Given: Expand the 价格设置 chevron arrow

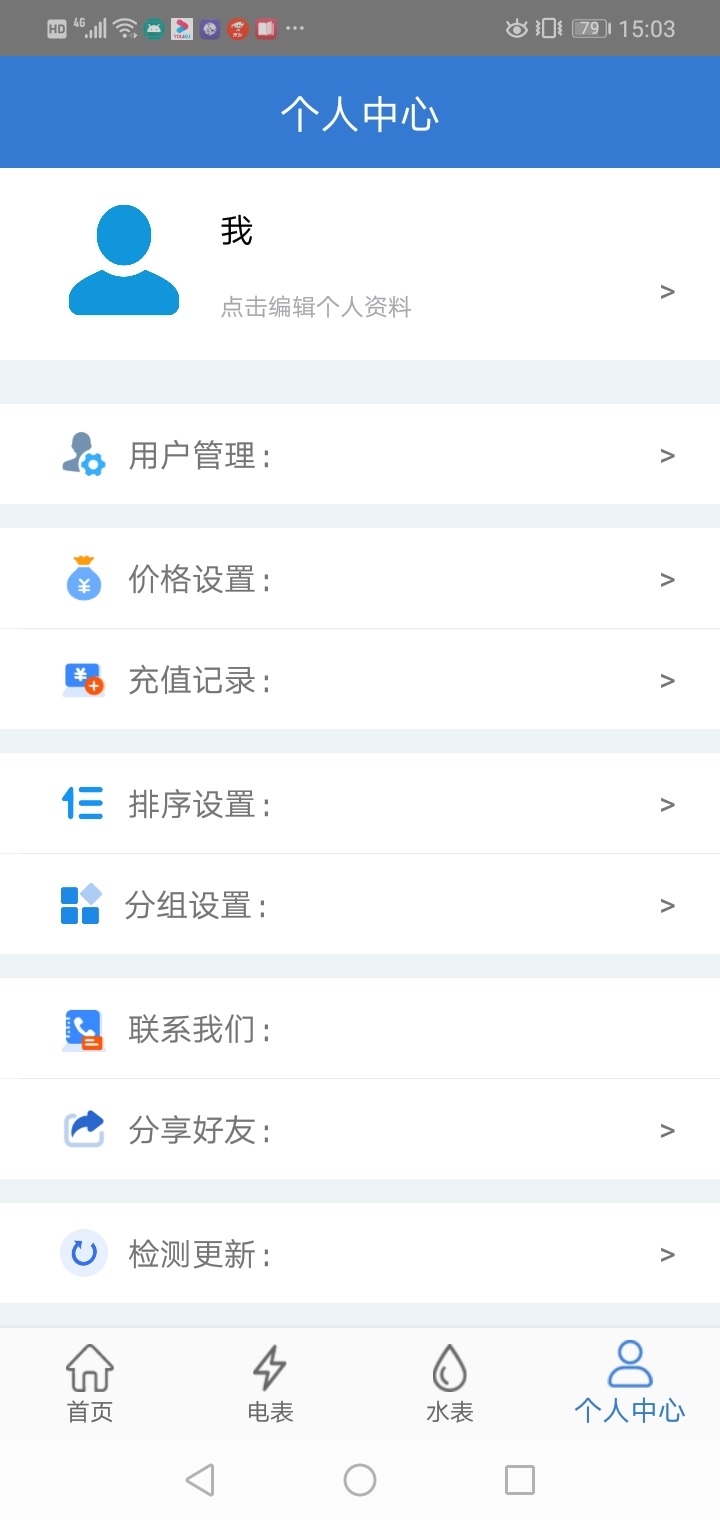Looking at the screenshot, I should [x=667, y=579].
